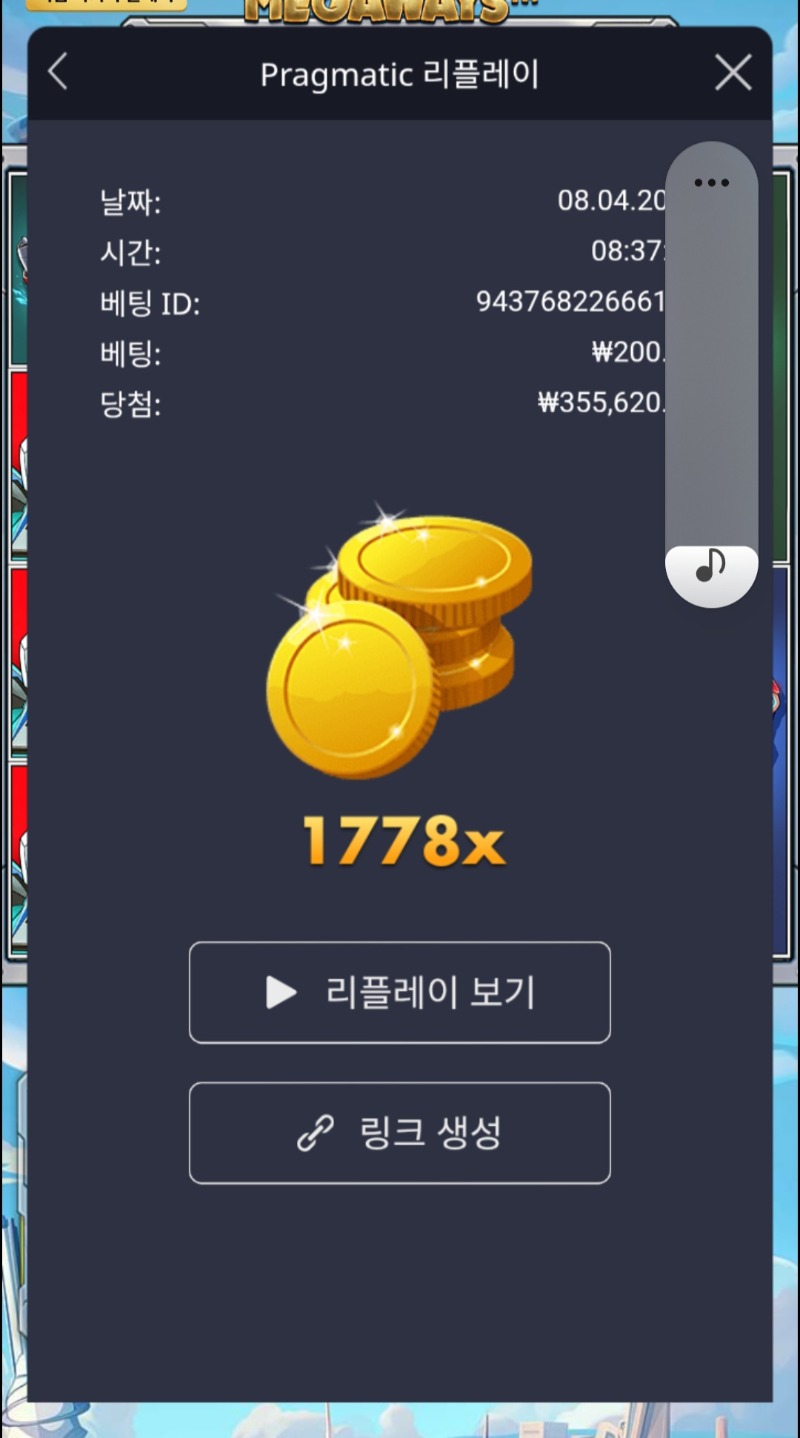
Task: Open the three-dot volume panel options
Action: 711,183
